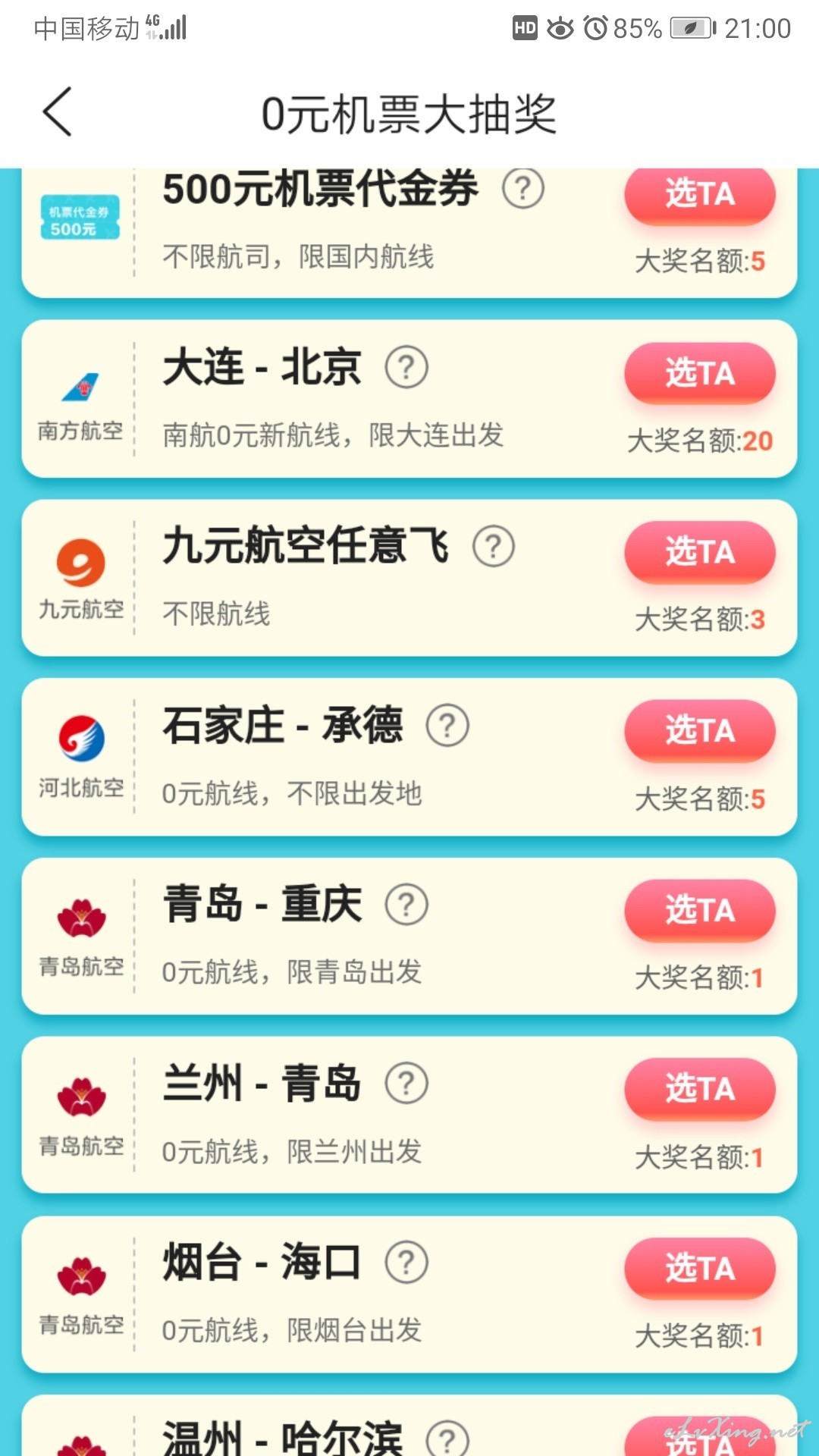Pick 选TA for 兰州 - 青岛

click(x=699, y=1089)
